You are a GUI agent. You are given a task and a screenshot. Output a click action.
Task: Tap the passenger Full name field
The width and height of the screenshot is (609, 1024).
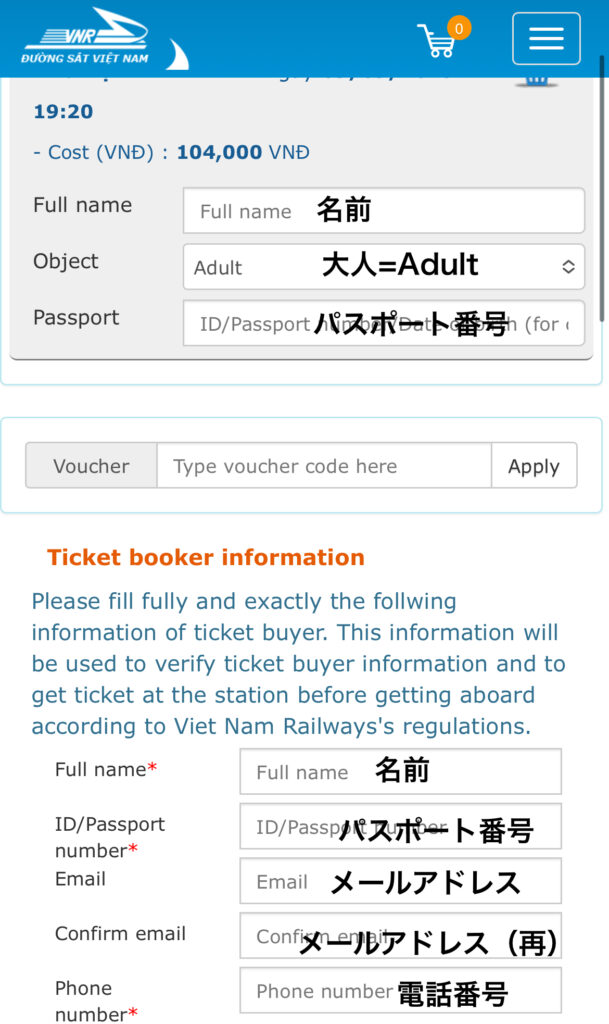coord(384,210)
